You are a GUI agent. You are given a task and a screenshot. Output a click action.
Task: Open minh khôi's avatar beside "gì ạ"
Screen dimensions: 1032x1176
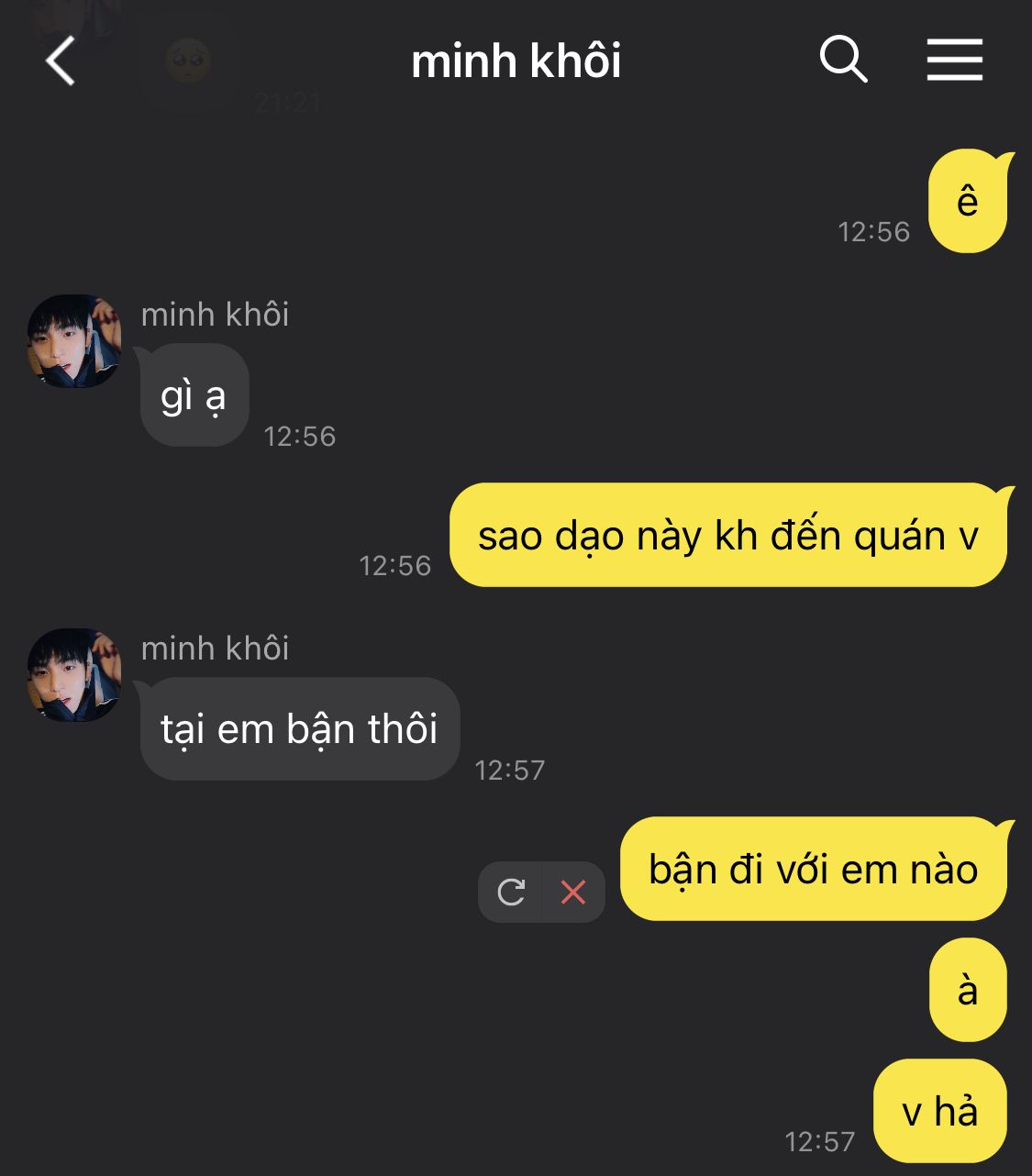click(x=74, y=341)
